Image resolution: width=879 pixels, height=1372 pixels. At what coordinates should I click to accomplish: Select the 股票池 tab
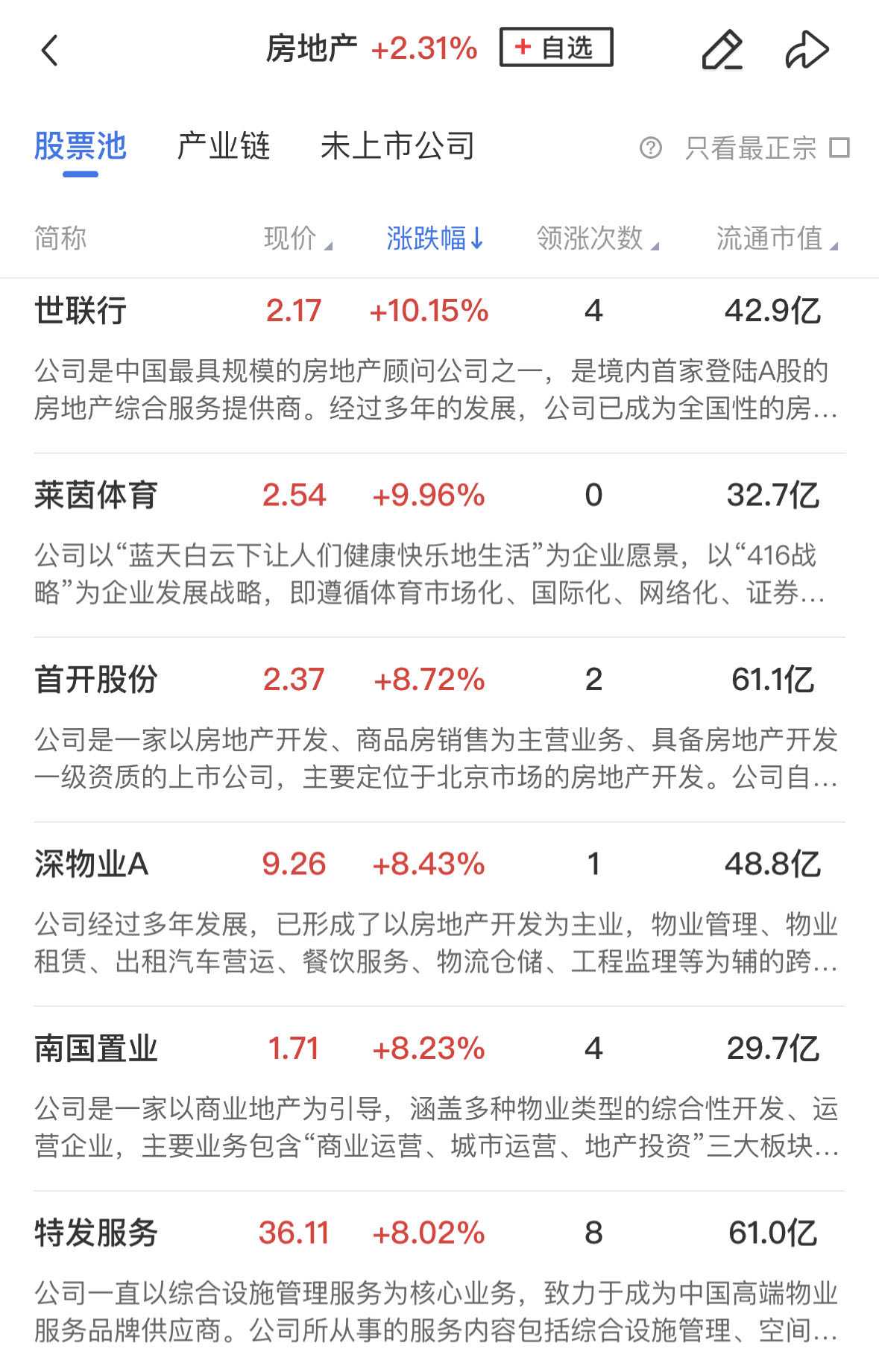pyautogui.click(x=81, y=146)
